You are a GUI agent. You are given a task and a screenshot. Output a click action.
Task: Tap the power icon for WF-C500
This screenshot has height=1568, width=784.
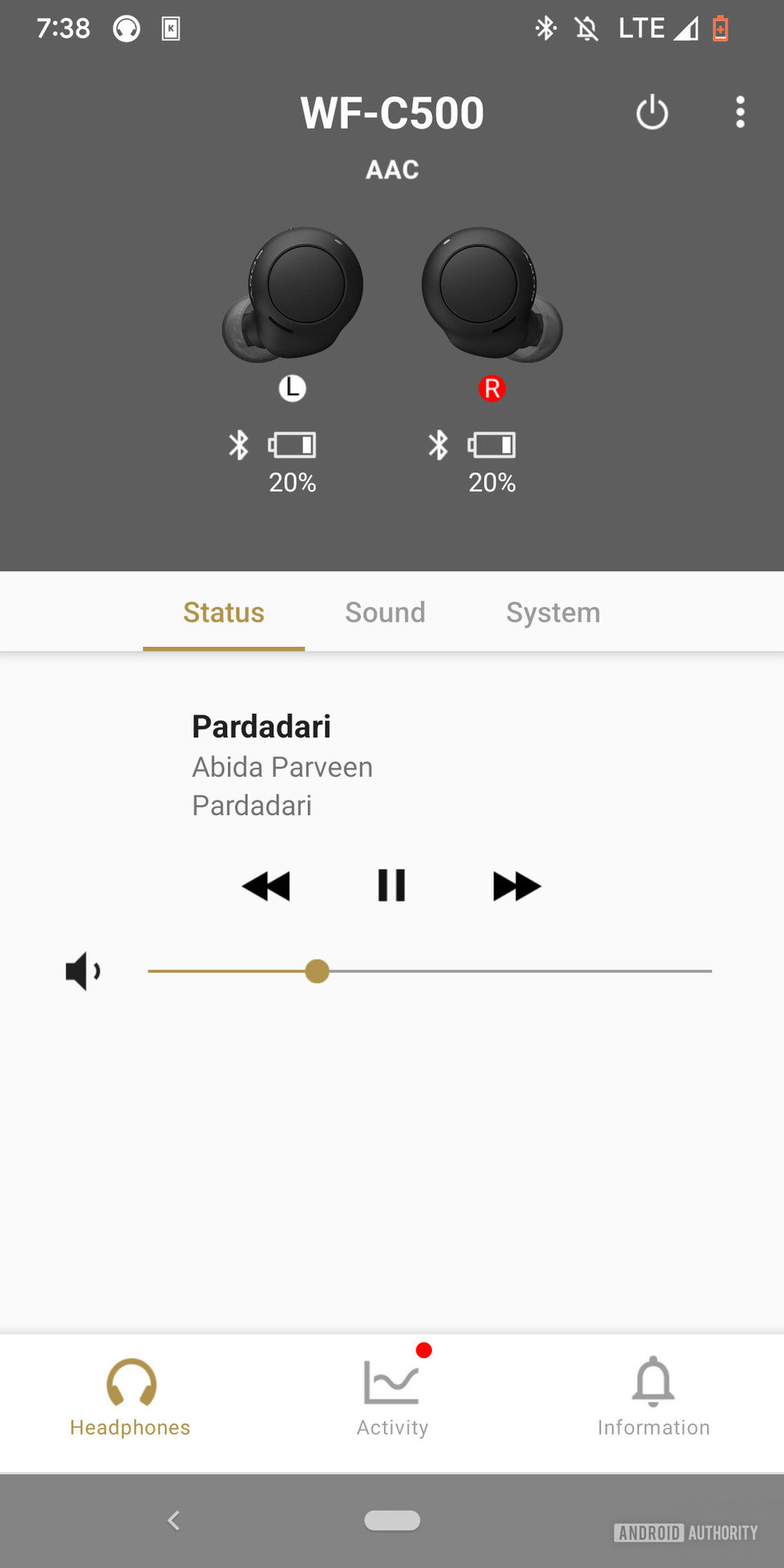pos(652,113)
